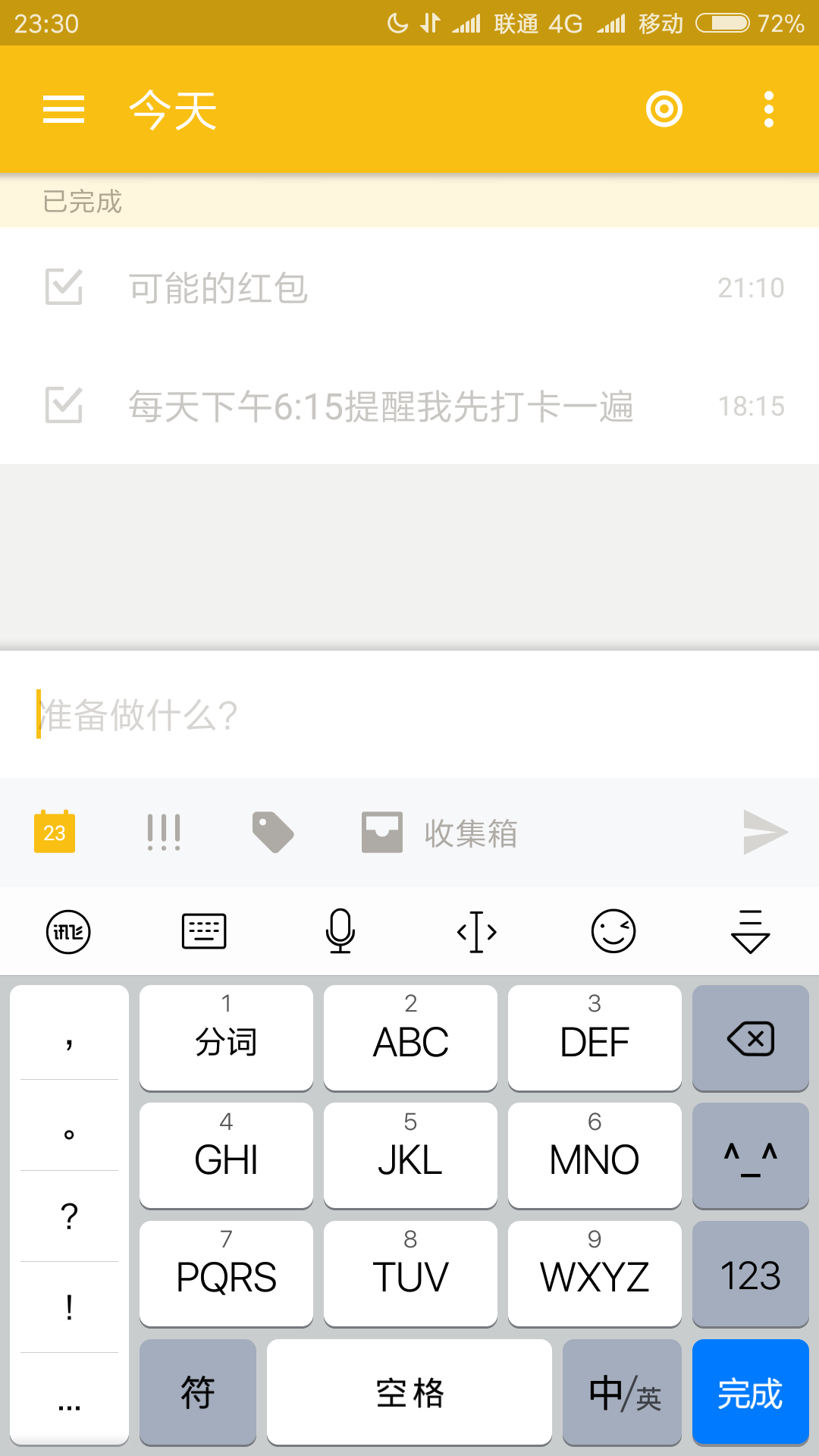Add a tag to the task
819x1456 pixels.
coord(272,832)
